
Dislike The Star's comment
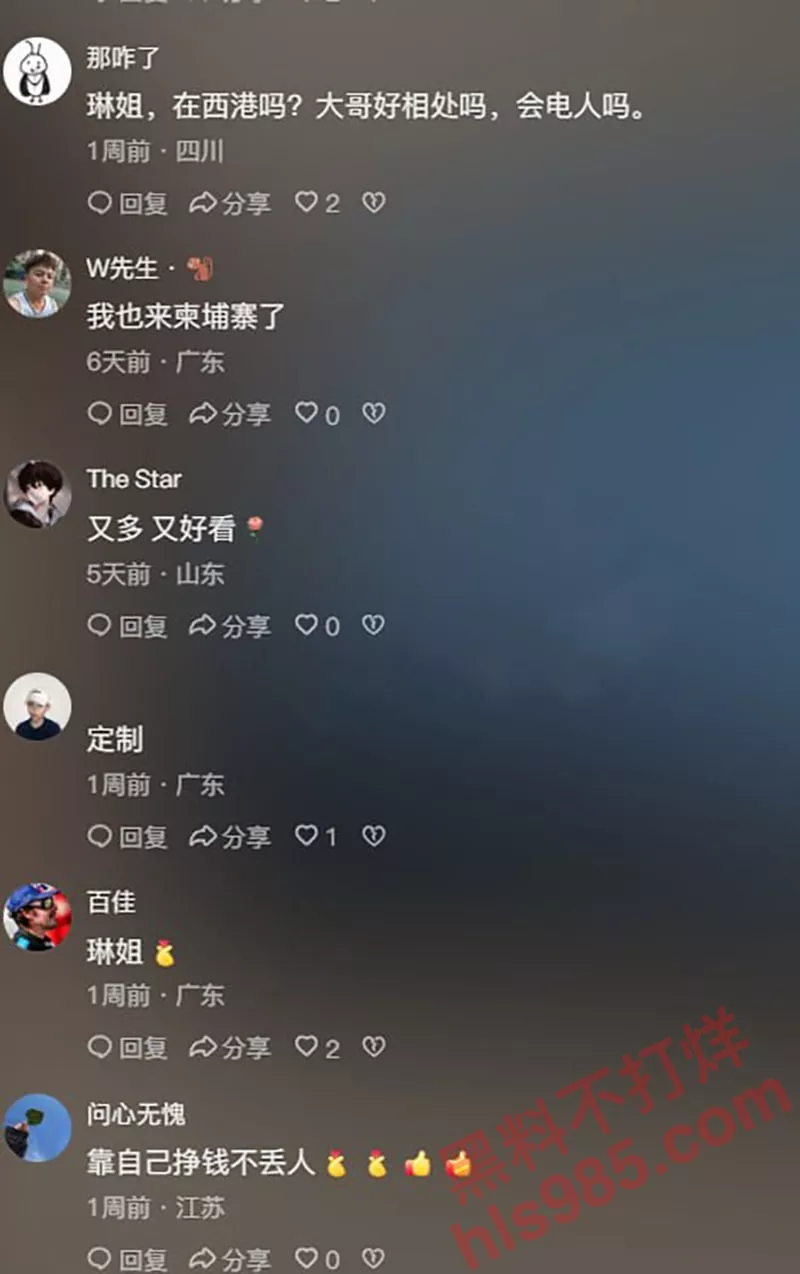click(x=373, y=625)
